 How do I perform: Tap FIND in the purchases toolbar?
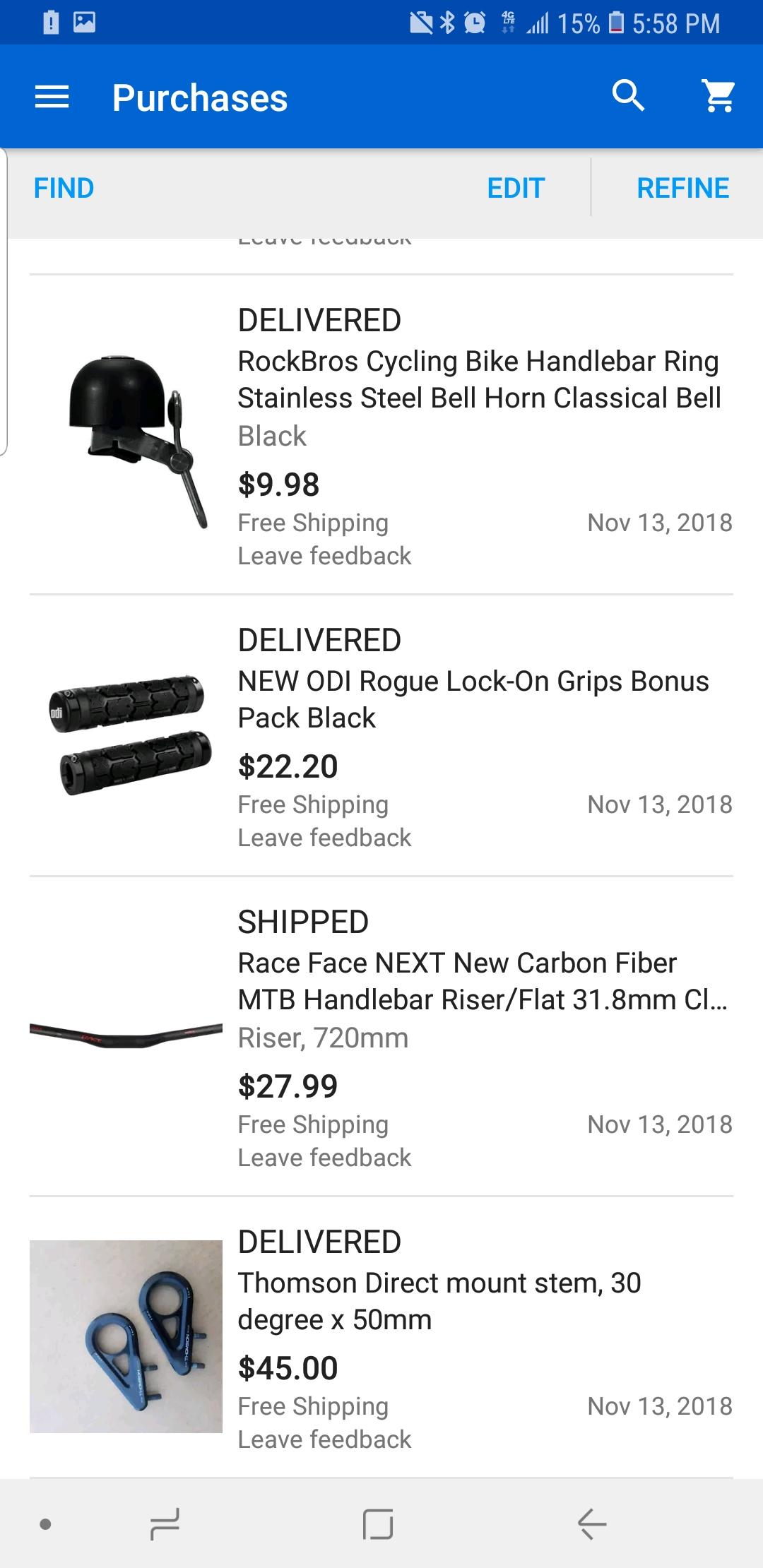click(64, 188)
